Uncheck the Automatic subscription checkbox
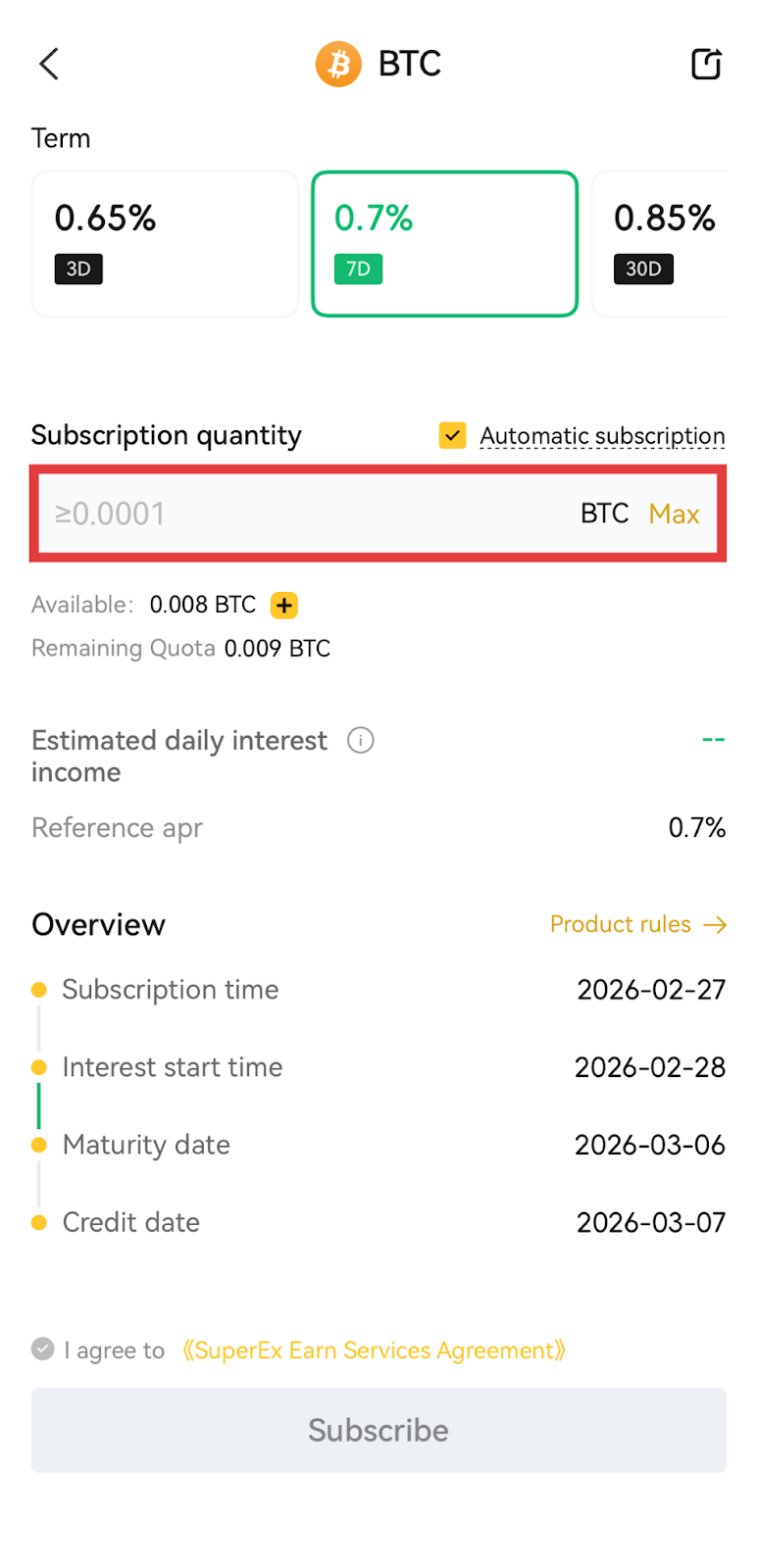758x1568 pixels. [x=452, y=435]
